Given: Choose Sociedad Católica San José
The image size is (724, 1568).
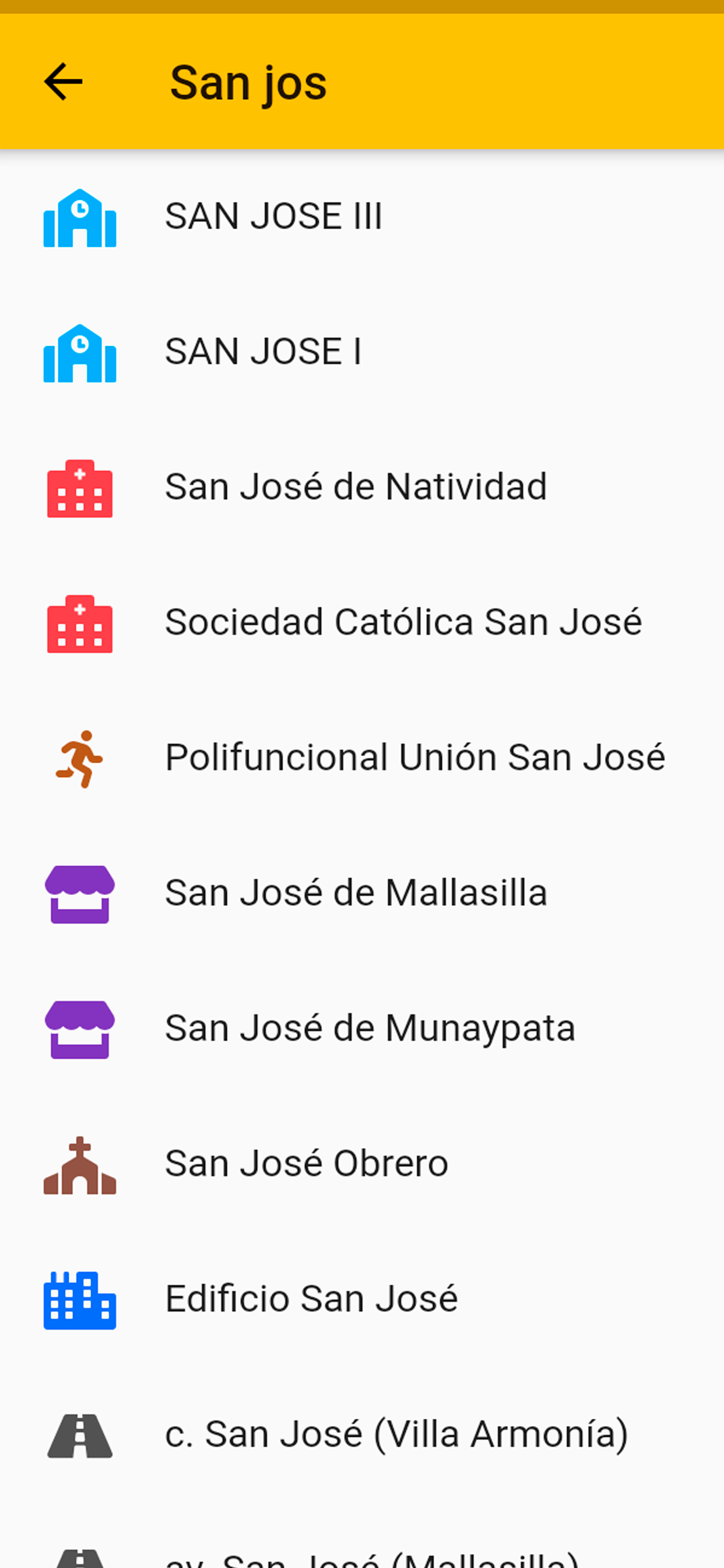Looking at the screenshot, I should (362, 622).
